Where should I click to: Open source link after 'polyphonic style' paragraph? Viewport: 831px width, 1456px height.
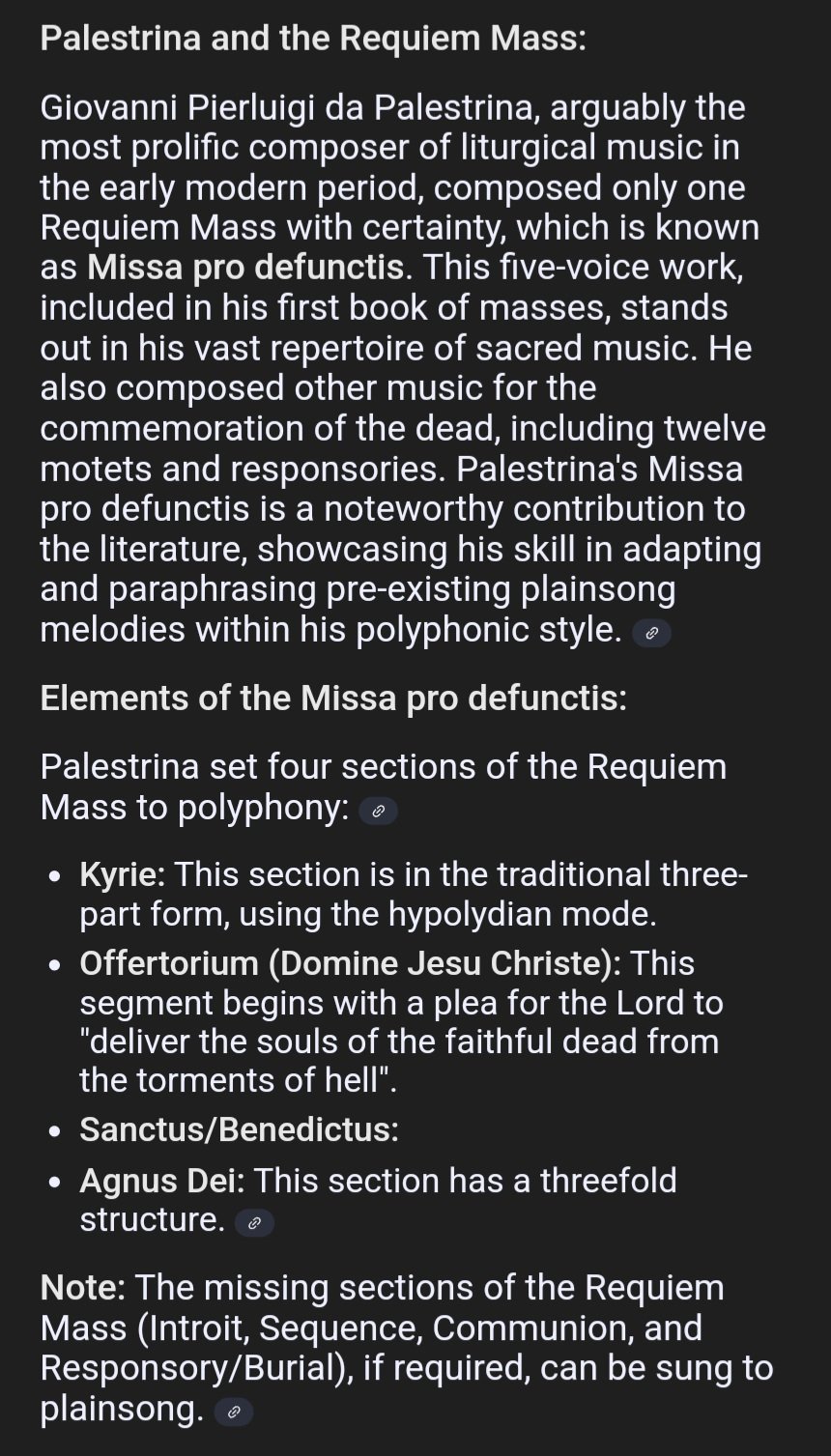(x=651, y=634)
